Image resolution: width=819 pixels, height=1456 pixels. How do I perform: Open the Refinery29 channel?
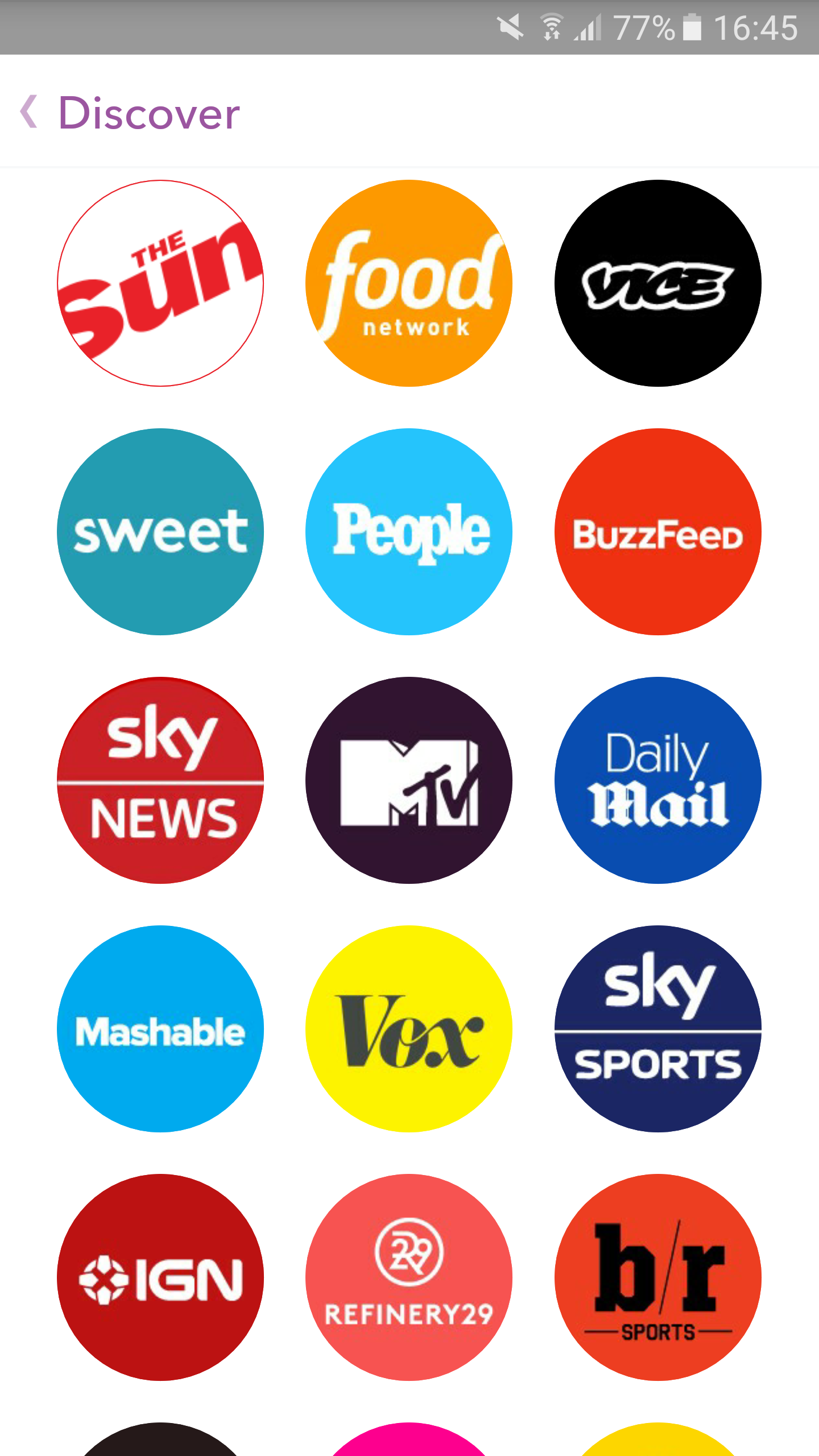coord(409,1277)
